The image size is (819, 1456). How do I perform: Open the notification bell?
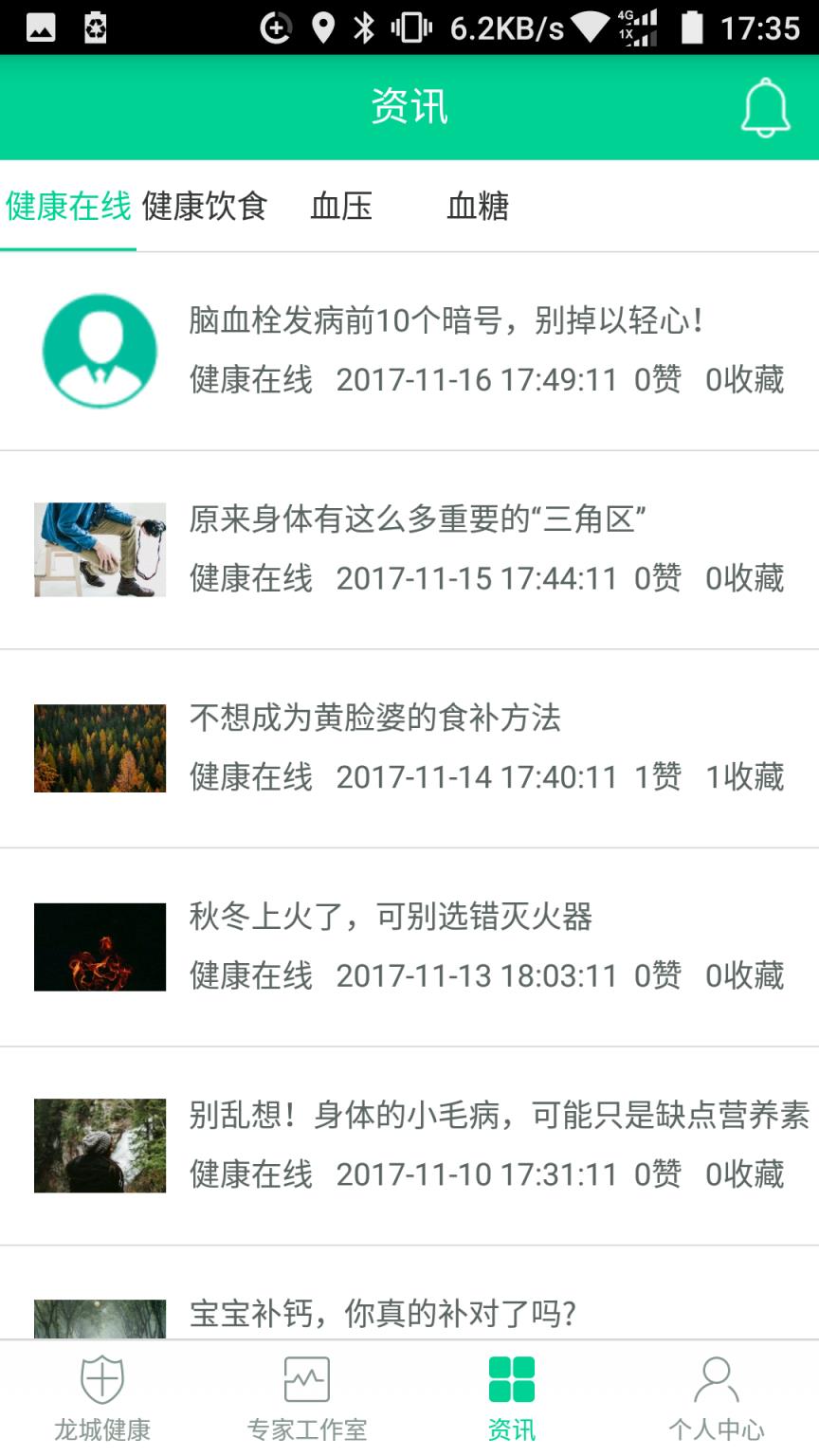764,107
